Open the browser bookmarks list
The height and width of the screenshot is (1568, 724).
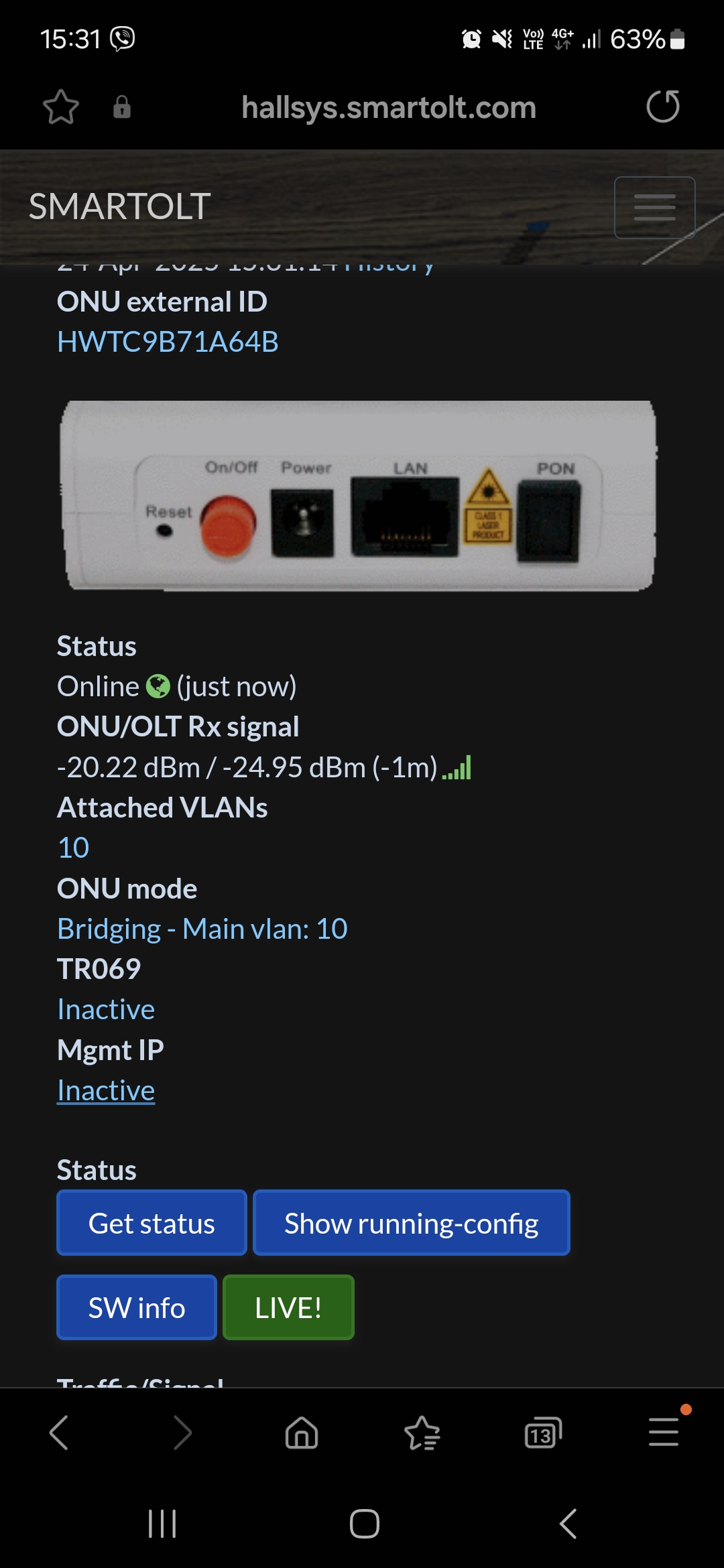(x=422, y=1433)
